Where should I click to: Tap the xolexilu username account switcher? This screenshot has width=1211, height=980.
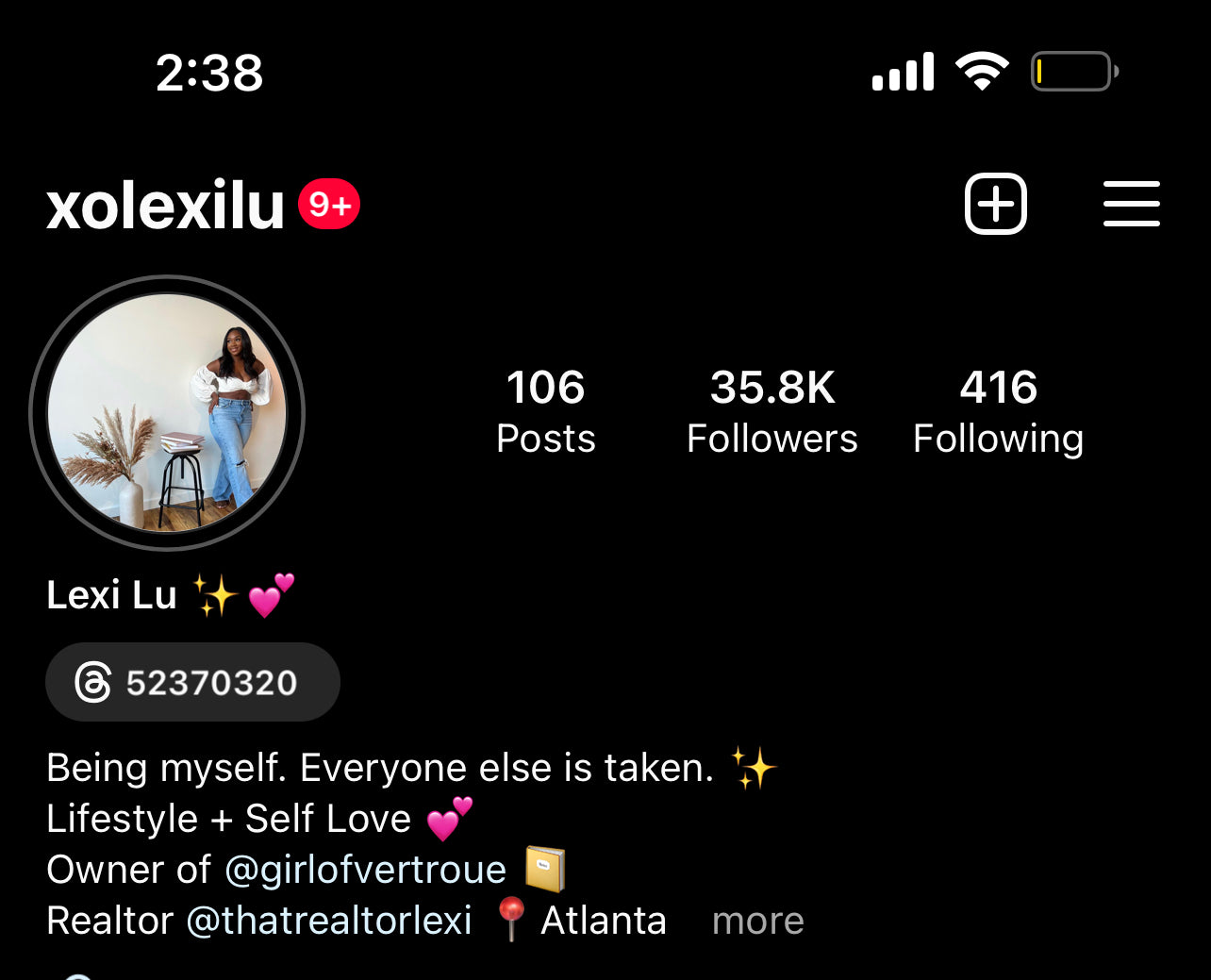pos(166,206)
